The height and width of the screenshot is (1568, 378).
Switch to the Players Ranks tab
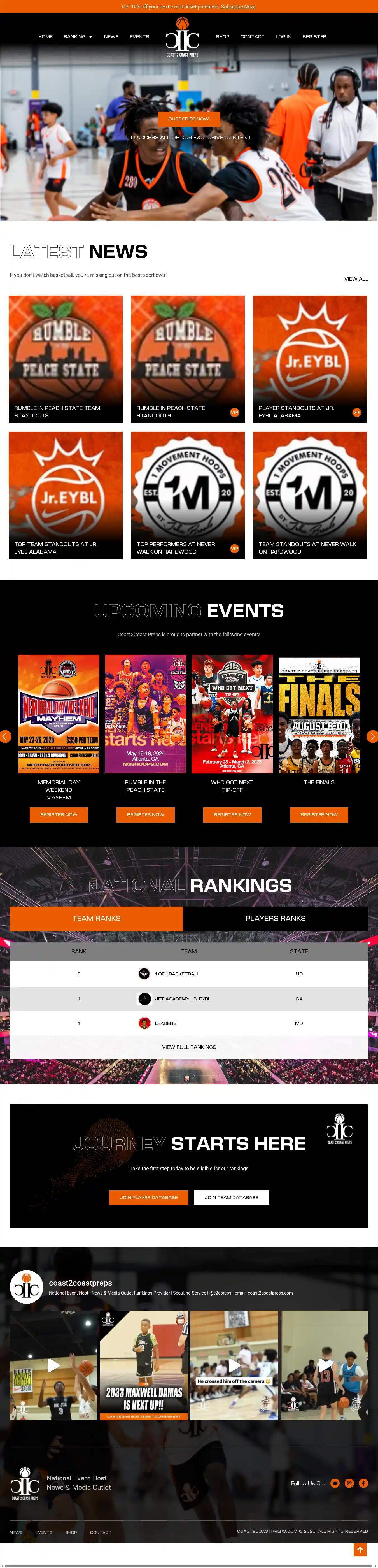point(275,918)
